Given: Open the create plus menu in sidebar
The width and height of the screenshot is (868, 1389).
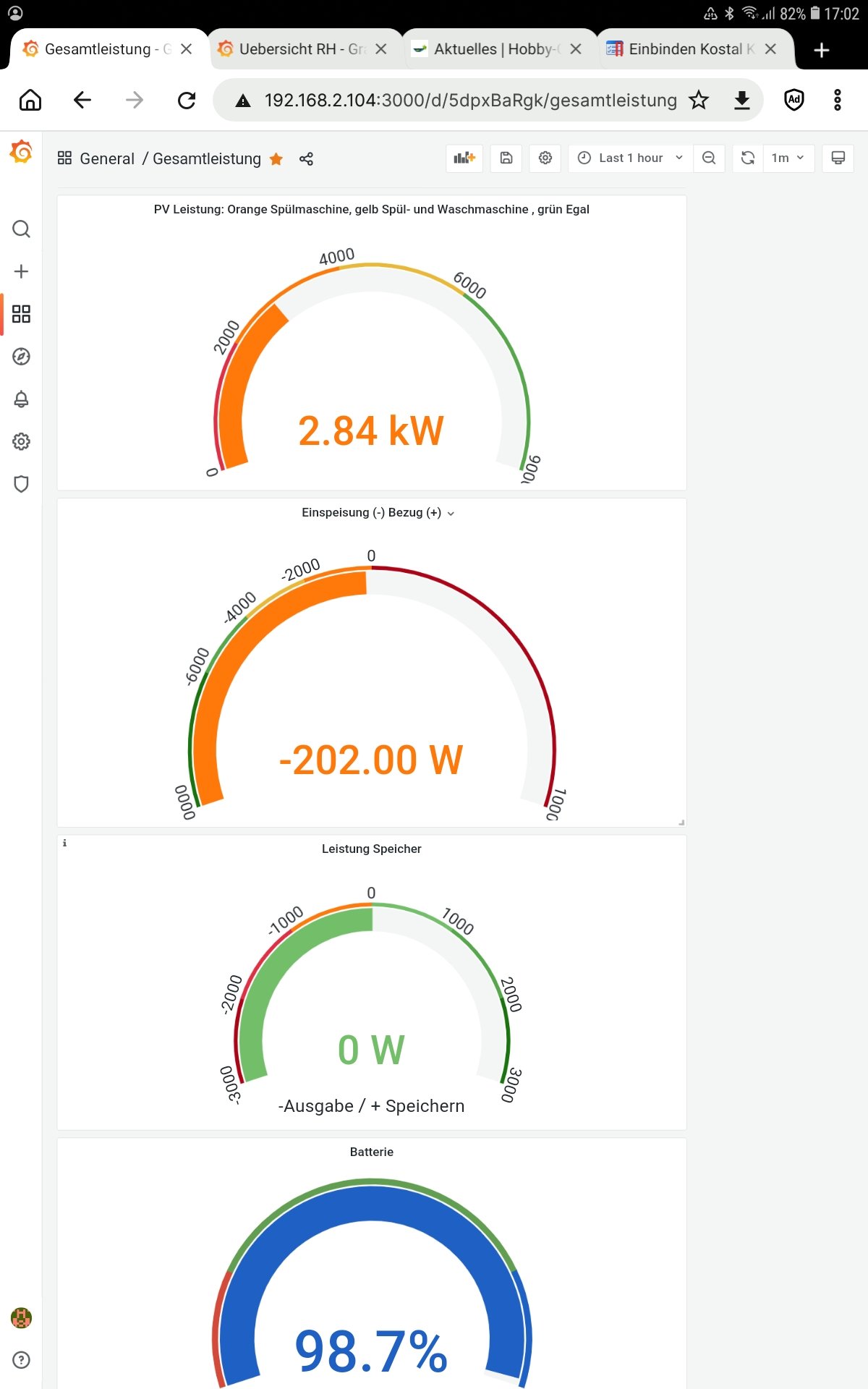Looking at the screenshot, I should pos(21,271).
